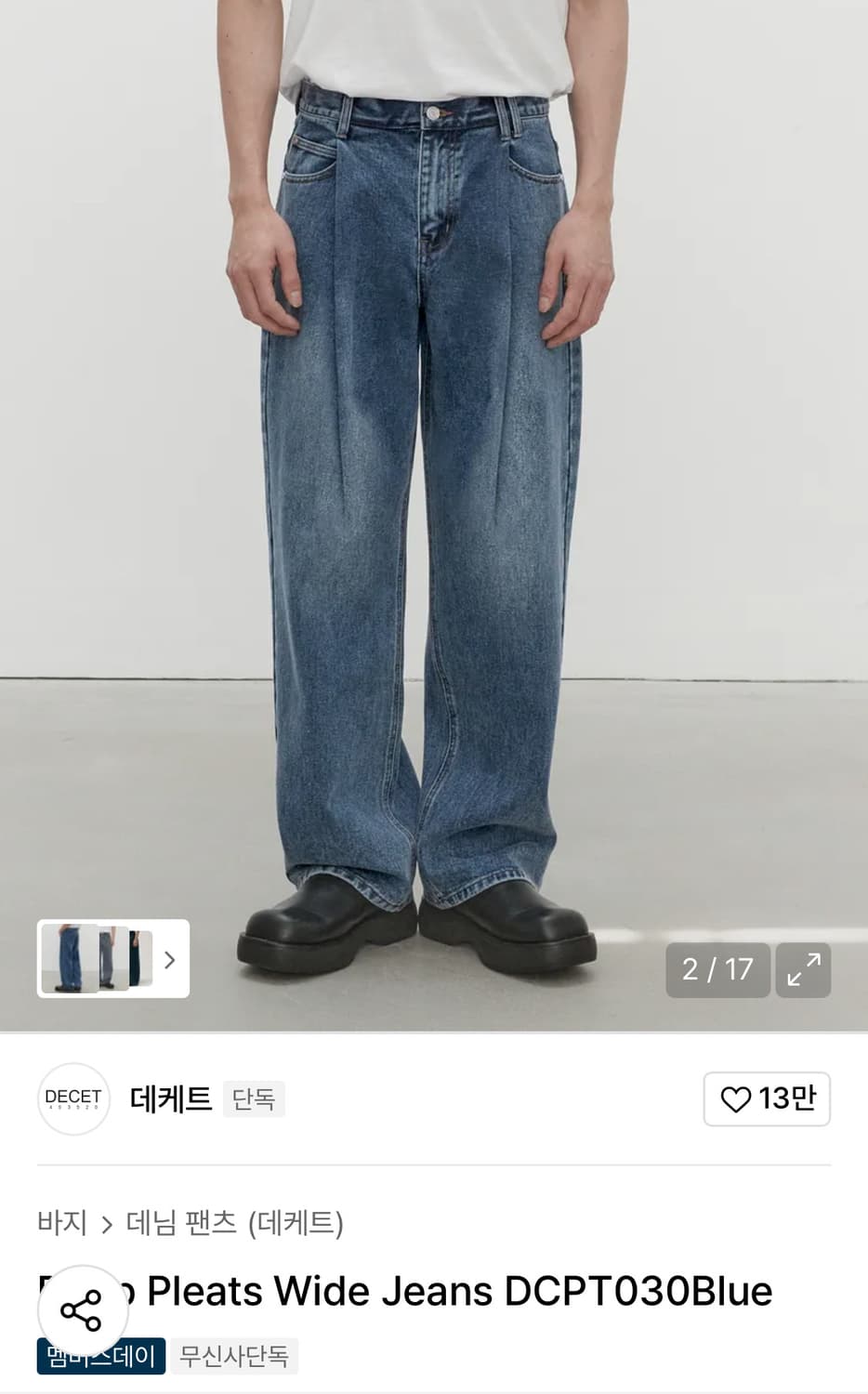868x1394 pixels.
Task: Open the next-thumbnails arrow in the preview strip
Action: pos(169,960)
